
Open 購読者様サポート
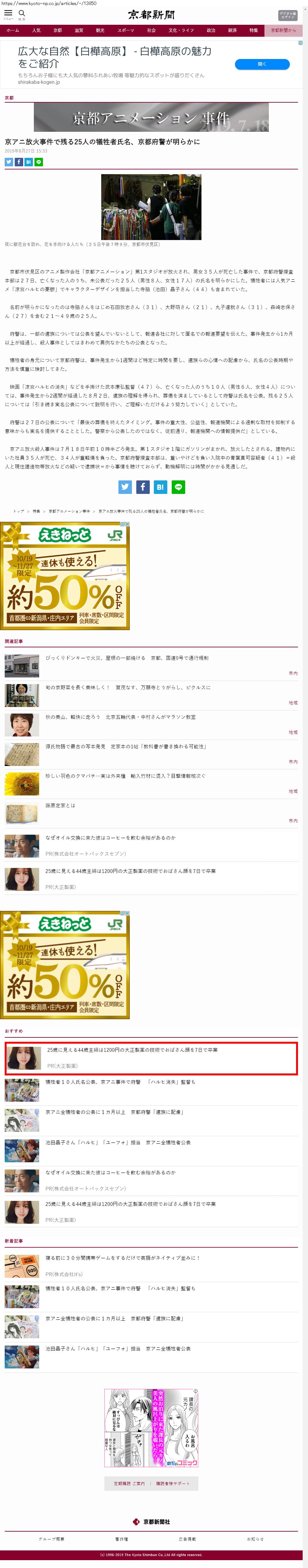pos(173,1483)
